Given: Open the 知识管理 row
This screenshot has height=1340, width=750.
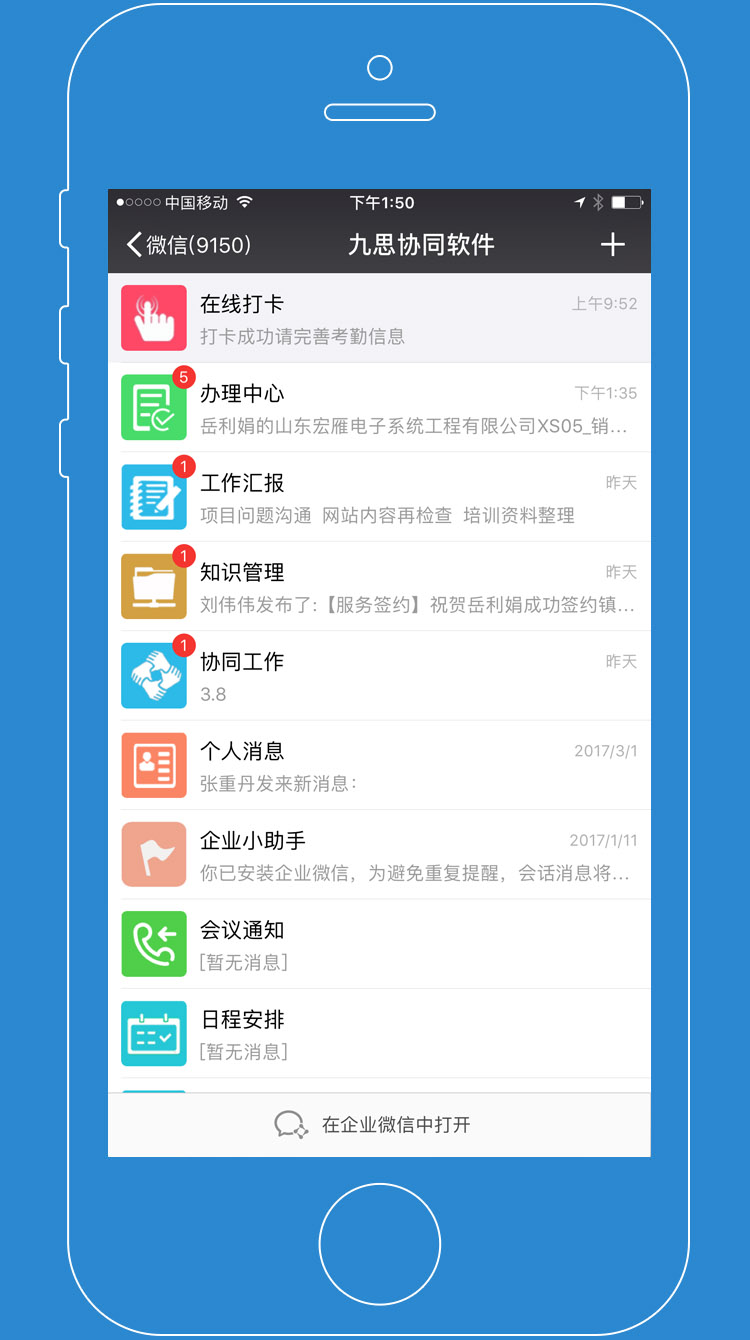Looking at the screenshot, I should (380, 587).
